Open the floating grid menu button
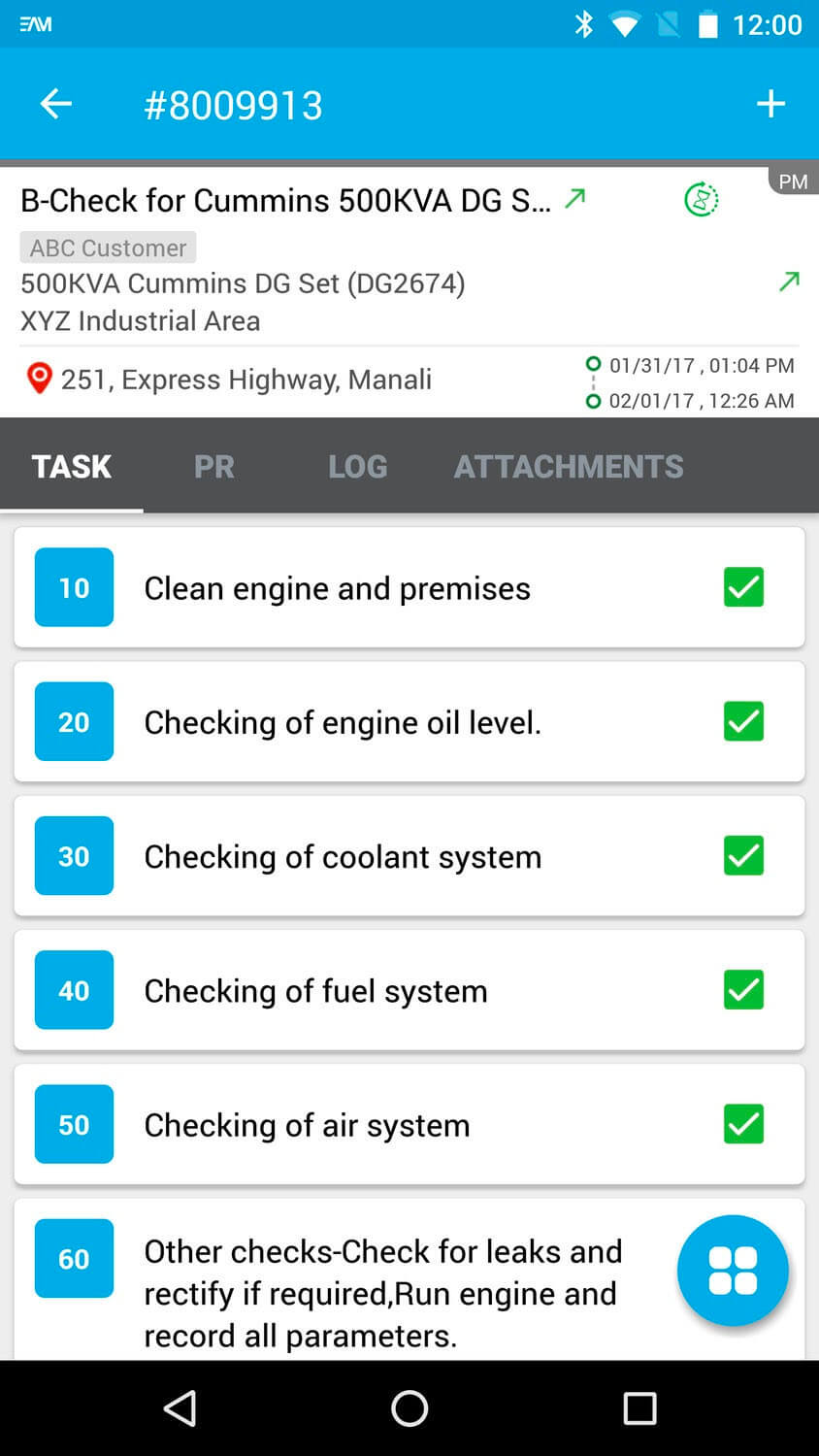Image resolution: width=819 pixels, height=1456 pixels. pyautogui.click(x=733, y=1271)
